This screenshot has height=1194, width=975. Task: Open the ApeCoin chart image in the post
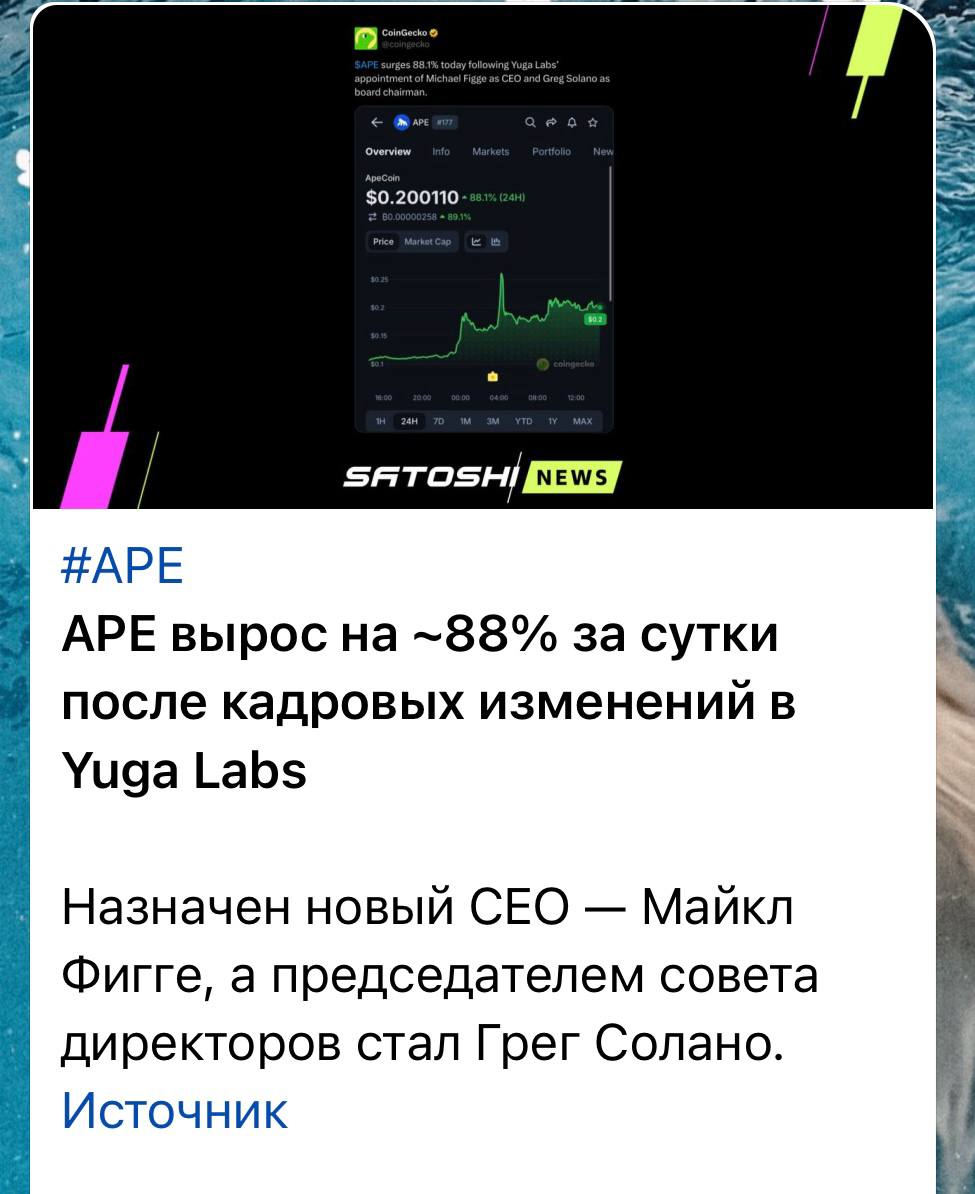(x=483, y=260)
